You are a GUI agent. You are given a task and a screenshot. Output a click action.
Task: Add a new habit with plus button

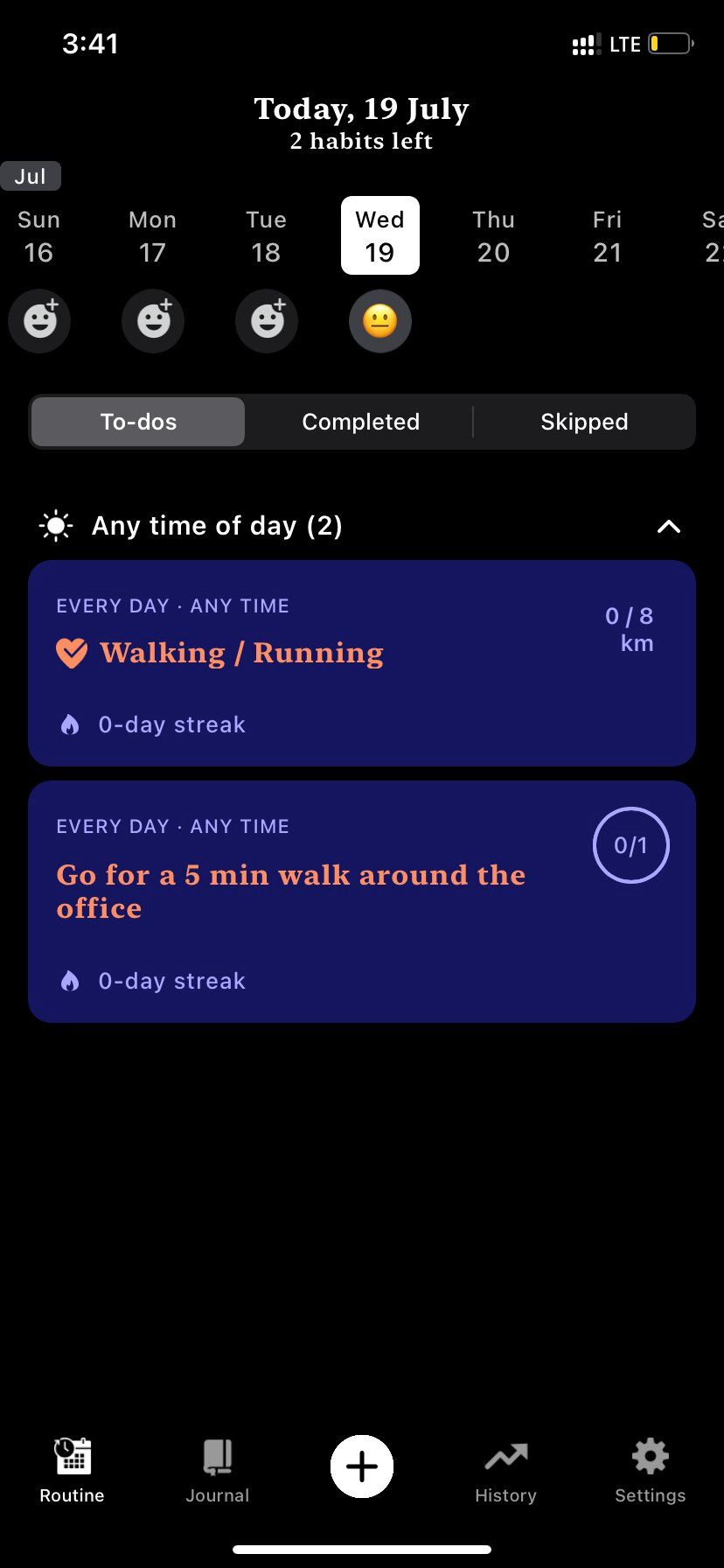pyautogui.click(x=362, y=1466)
